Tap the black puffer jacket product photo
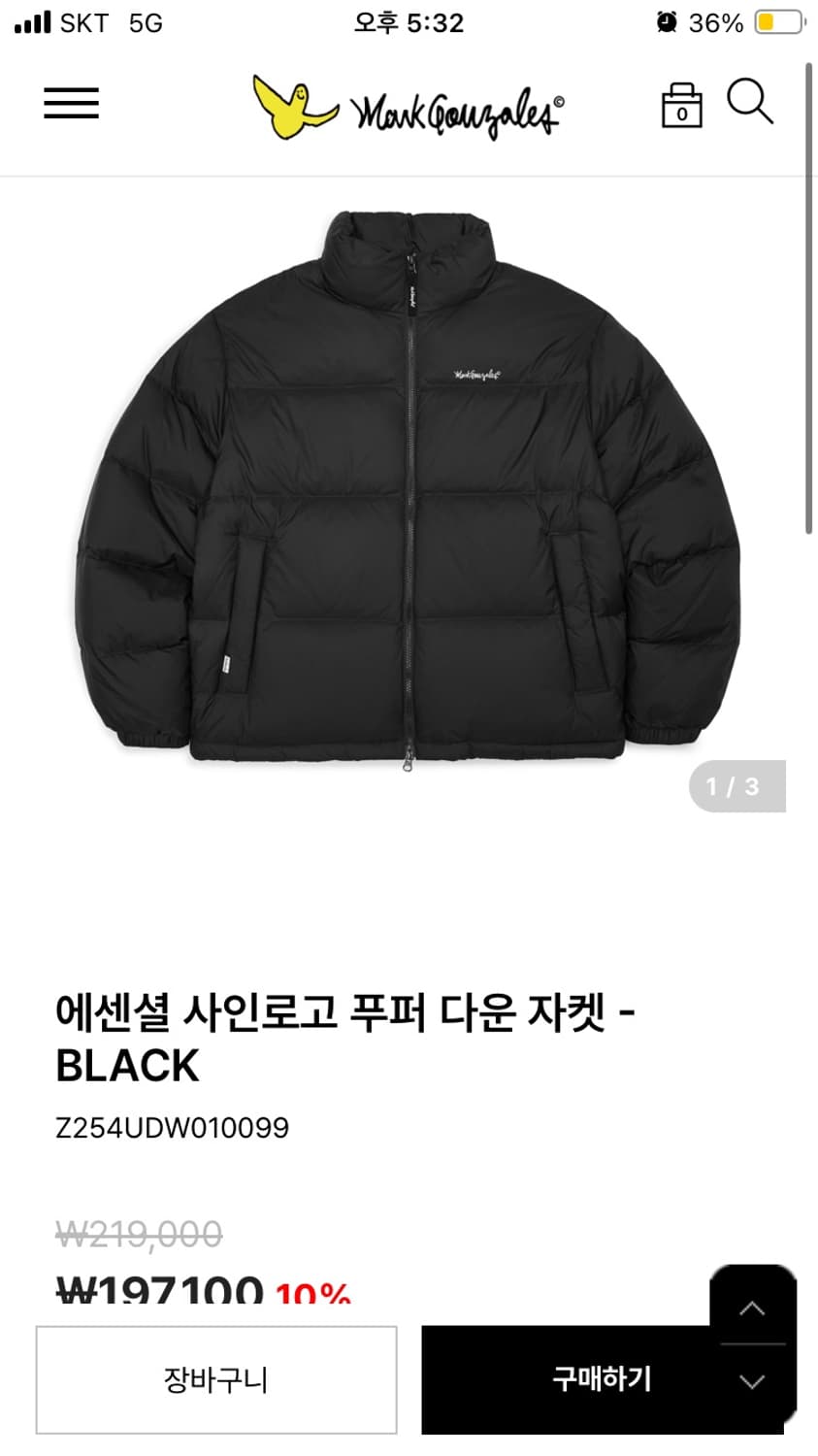 pyautogui.click(x=408, y=485)
